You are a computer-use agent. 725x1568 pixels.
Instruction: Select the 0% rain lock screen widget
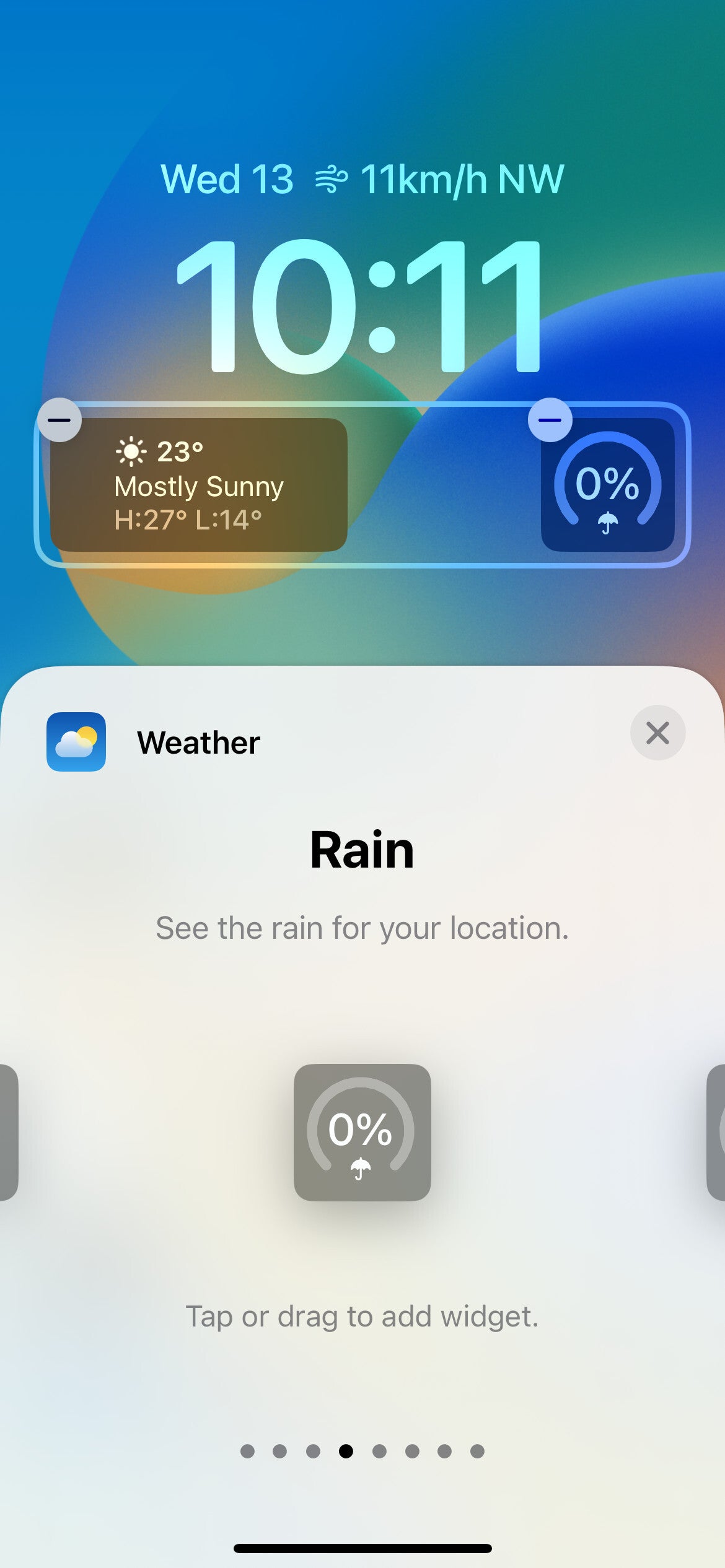coord(608,486)
